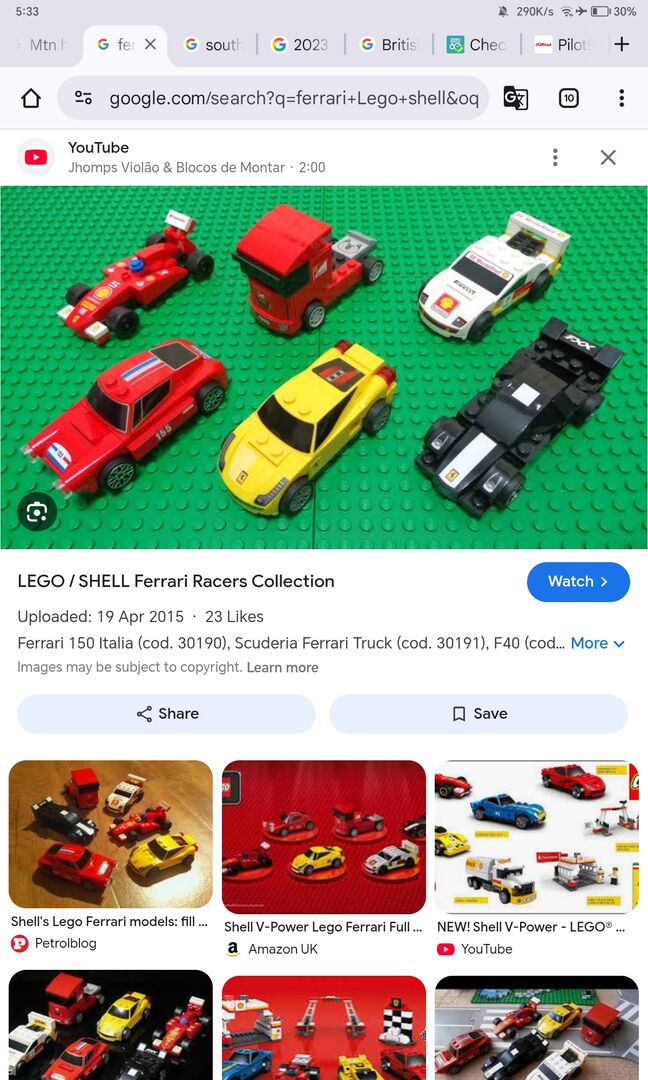Open the Chrome home page
The image size is (648, 1080).
31,98
